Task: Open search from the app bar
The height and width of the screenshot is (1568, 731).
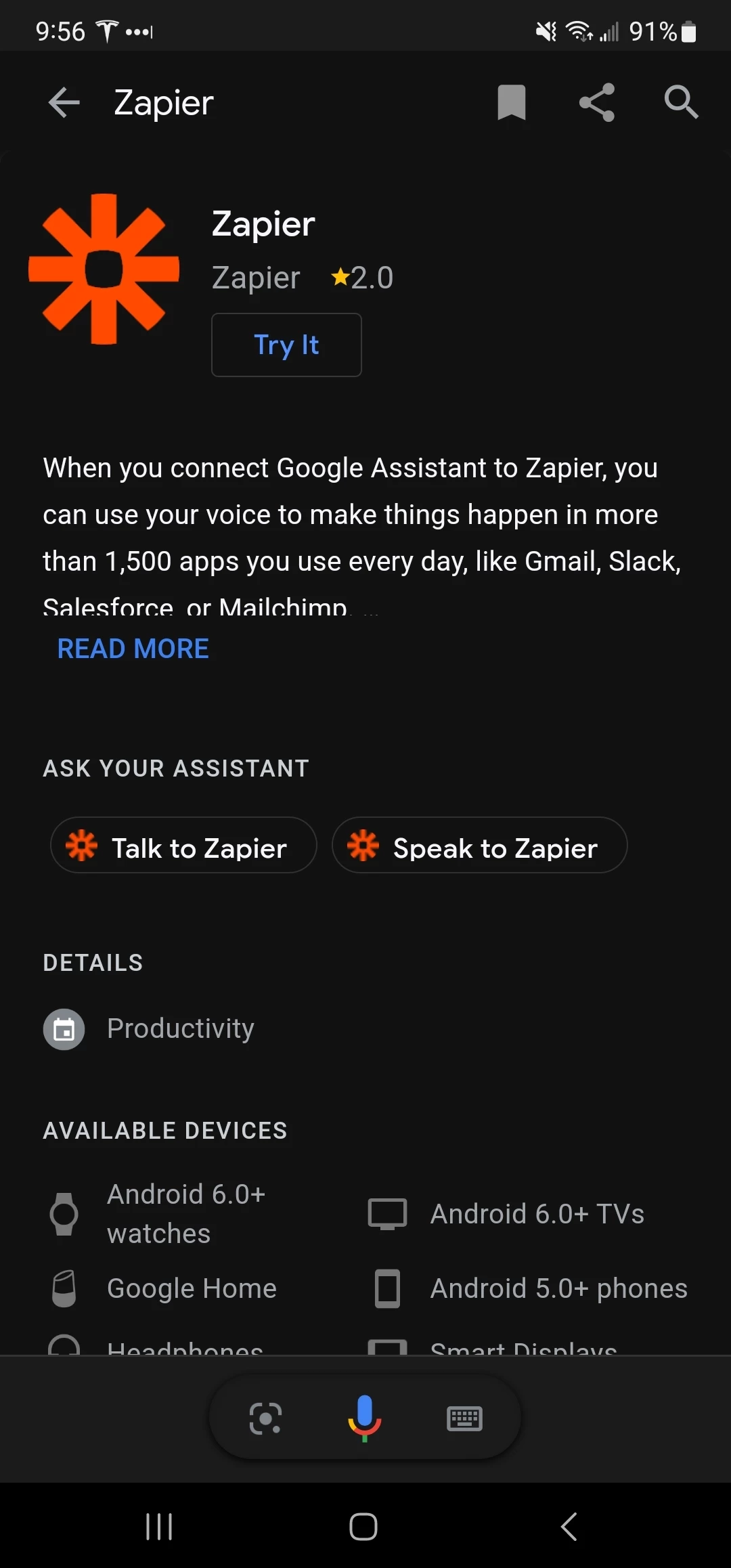Action: tap(680, 103)
